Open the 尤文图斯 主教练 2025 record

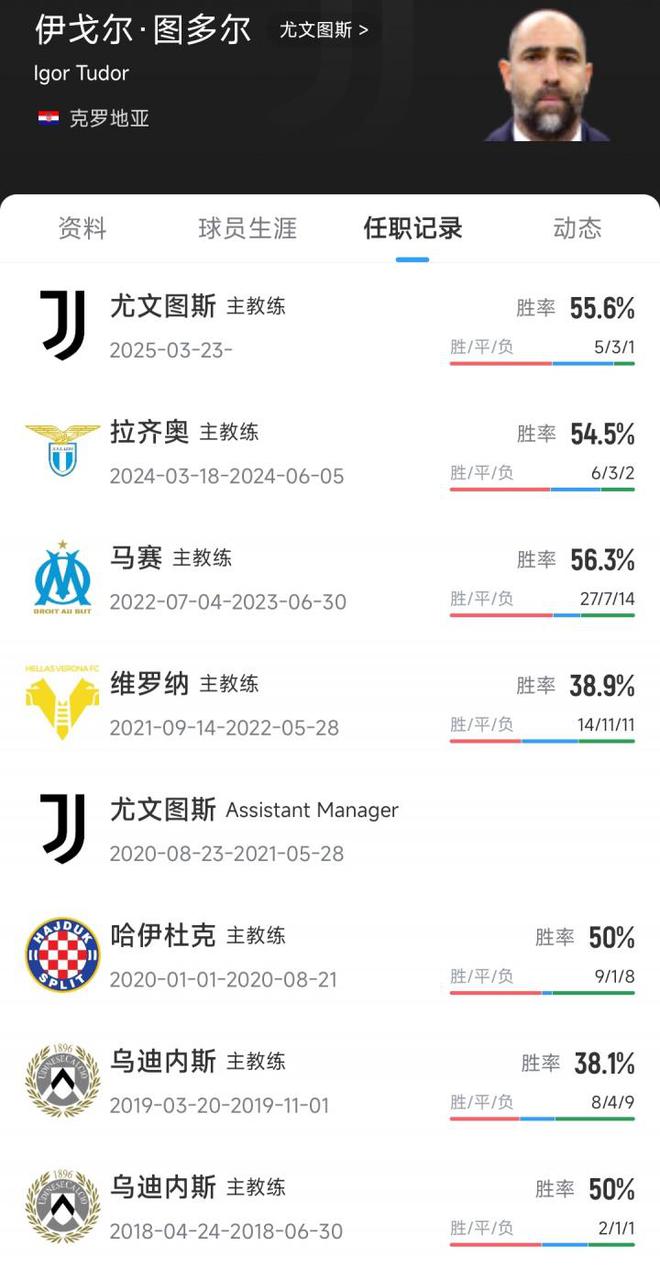click(330, 326)
